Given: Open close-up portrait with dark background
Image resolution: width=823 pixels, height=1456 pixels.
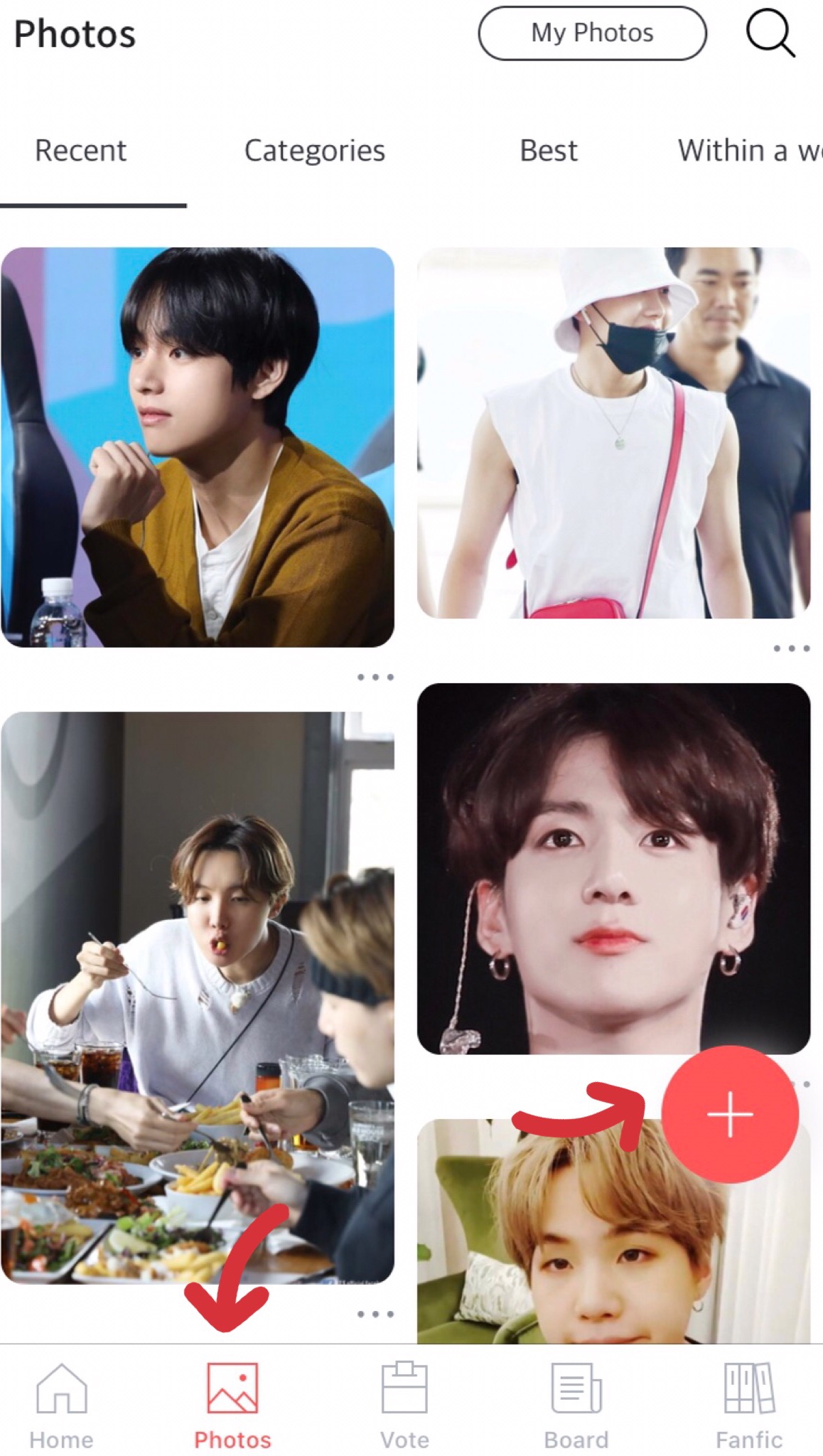Looking at the screenshot, I should pos(613,868).
